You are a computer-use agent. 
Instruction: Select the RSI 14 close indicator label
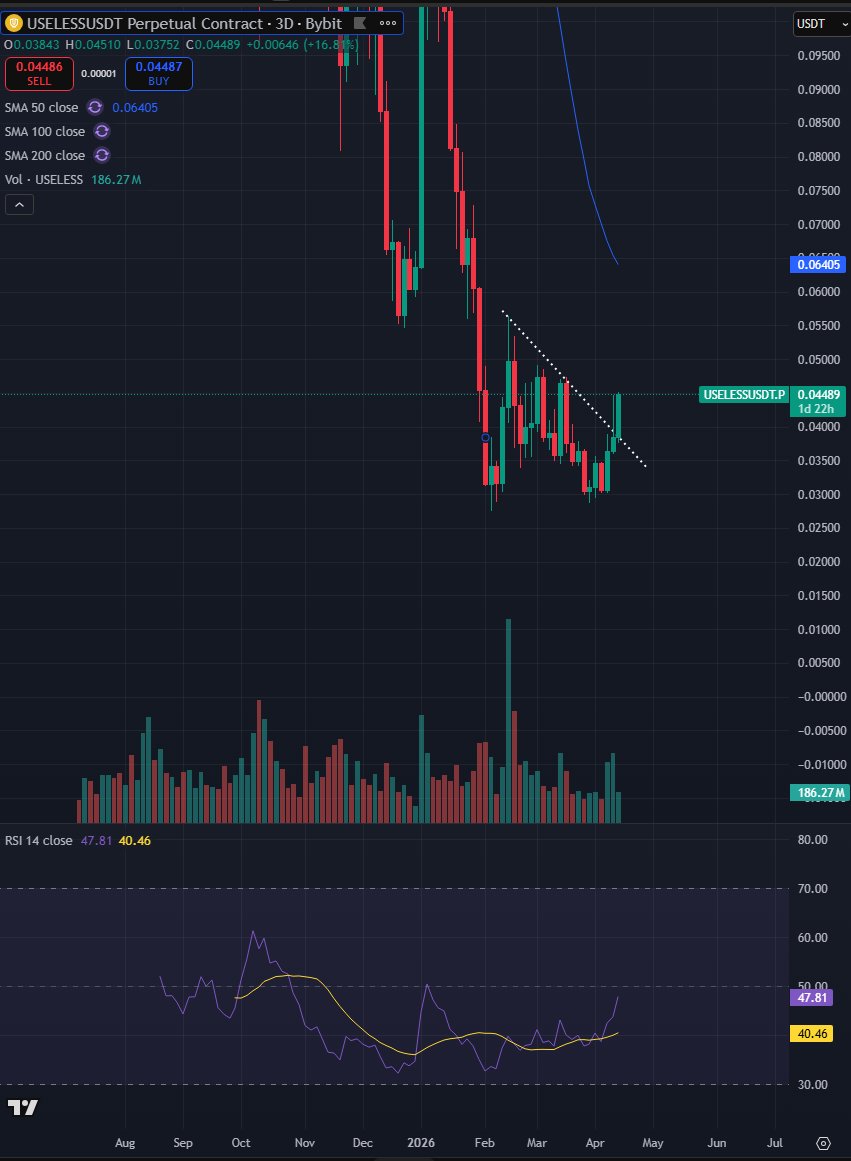point(39,840)
